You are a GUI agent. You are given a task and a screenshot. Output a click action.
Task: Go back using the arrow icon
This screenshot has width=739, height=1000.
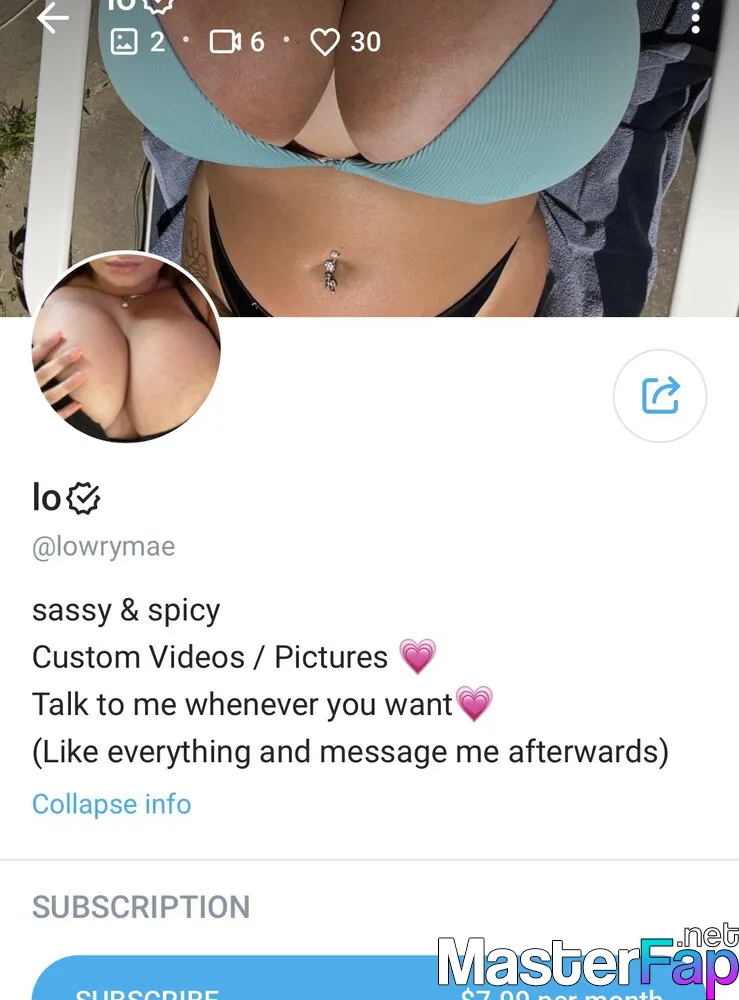click(52, 17)
